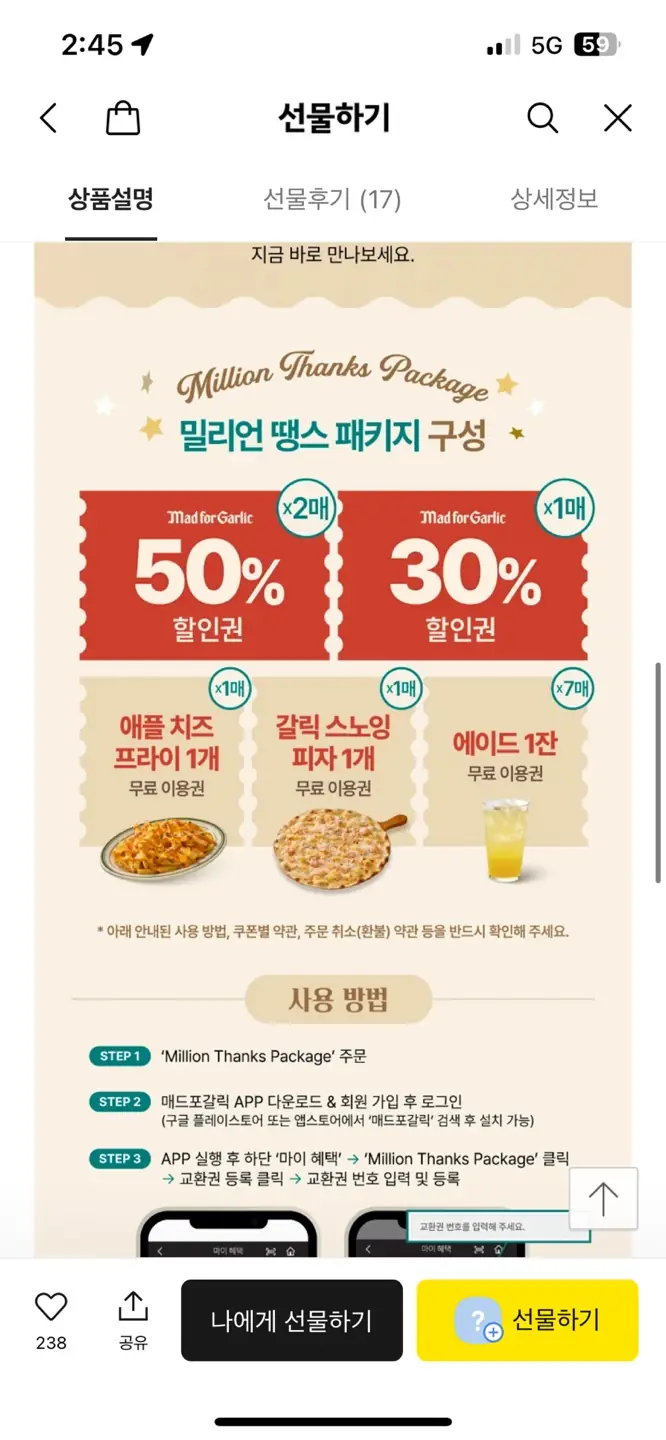
Task: Select the 상품설명 tab
Action: (x=111, y=199)
